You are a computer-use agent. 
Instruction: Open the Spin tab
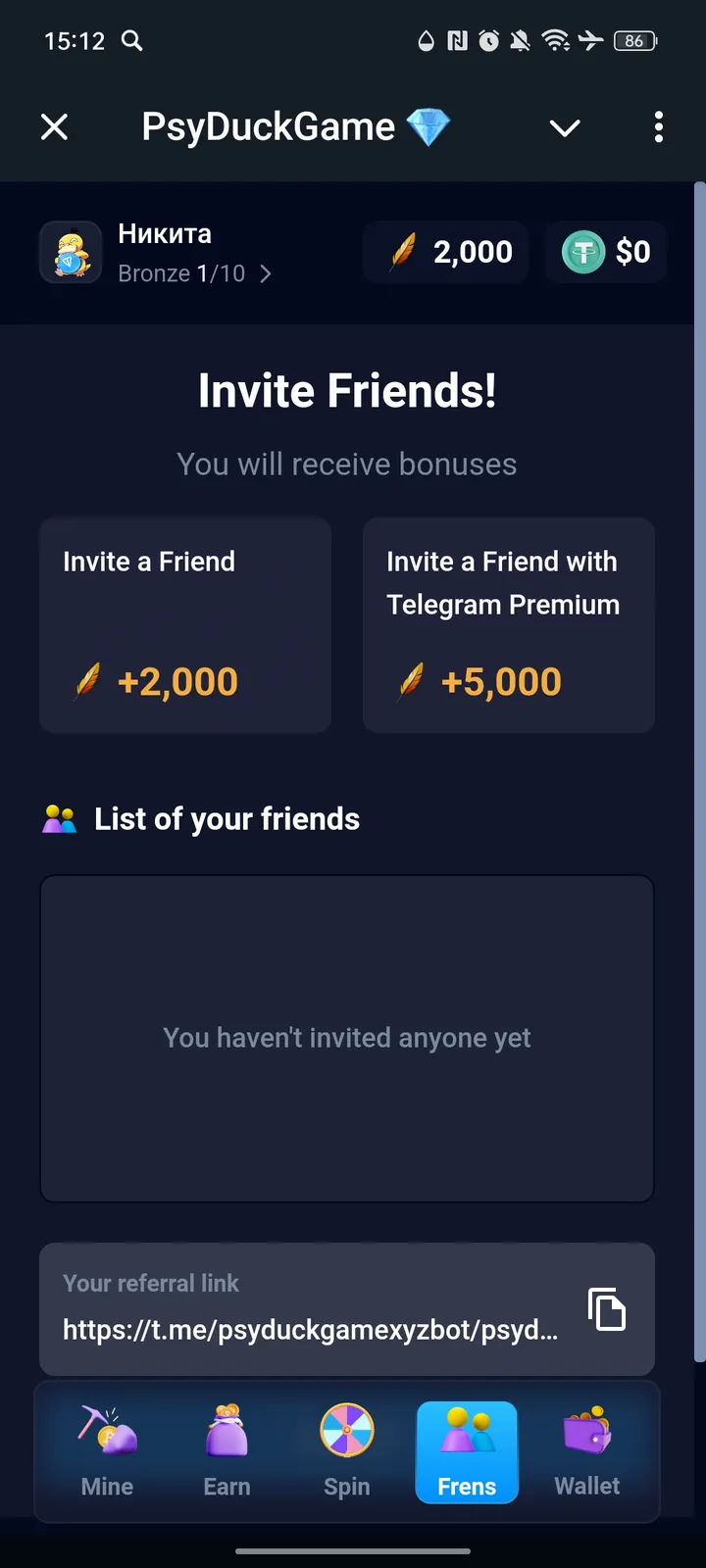click(347, 1451)
